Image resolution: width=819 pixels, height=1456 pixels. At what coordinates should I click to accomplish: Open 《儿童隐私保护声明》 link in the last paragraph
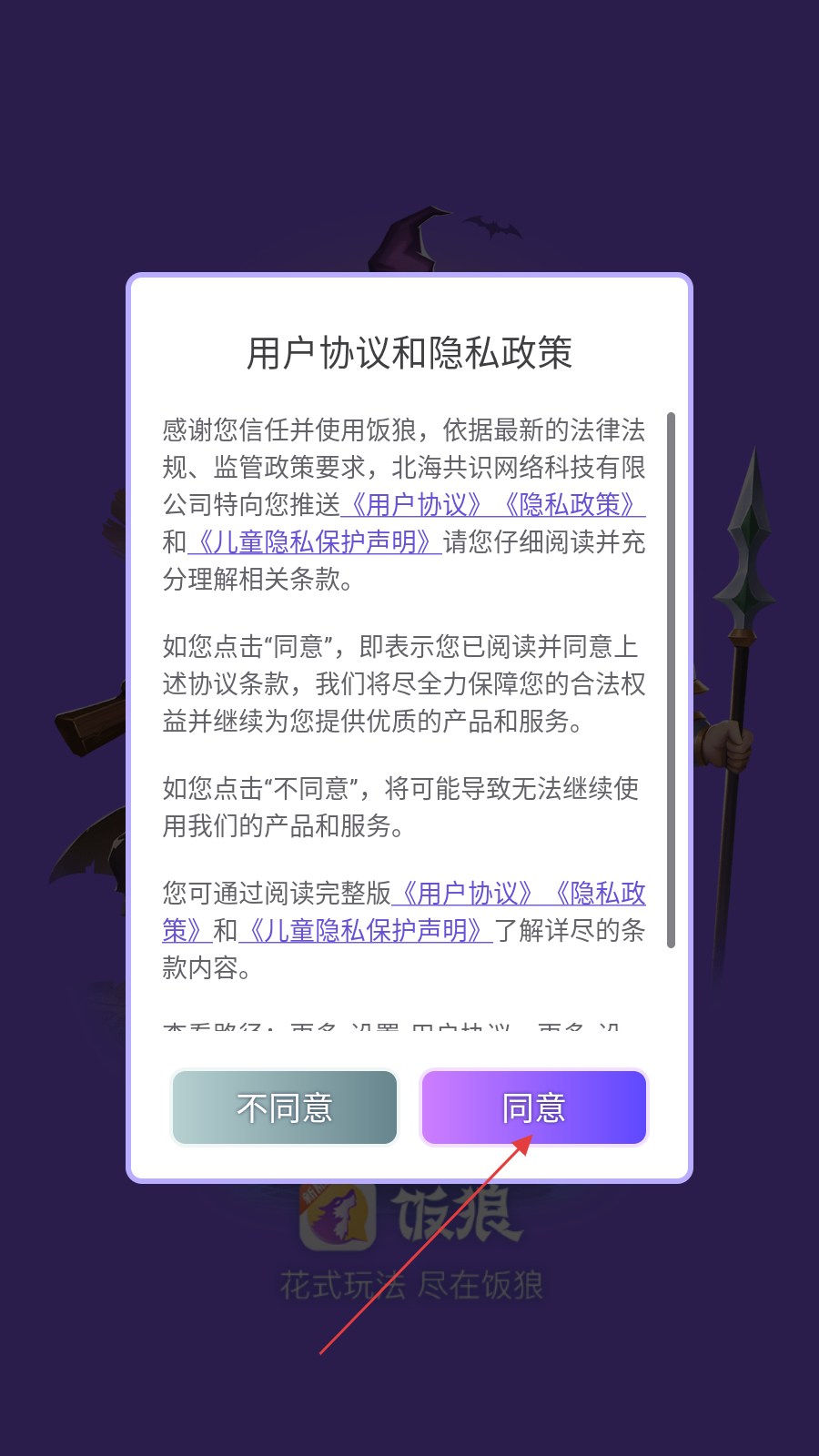point(366,931)
